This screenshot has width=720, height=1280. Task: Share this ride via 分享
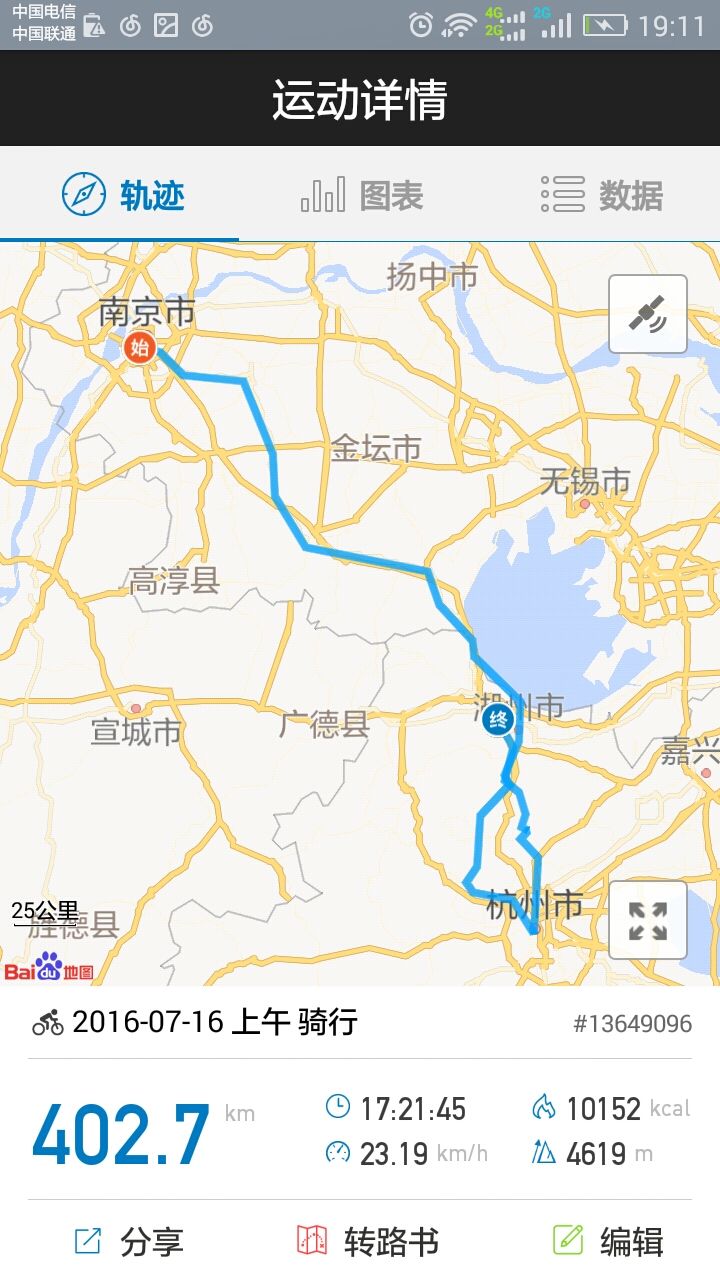tap(128, 1241)
